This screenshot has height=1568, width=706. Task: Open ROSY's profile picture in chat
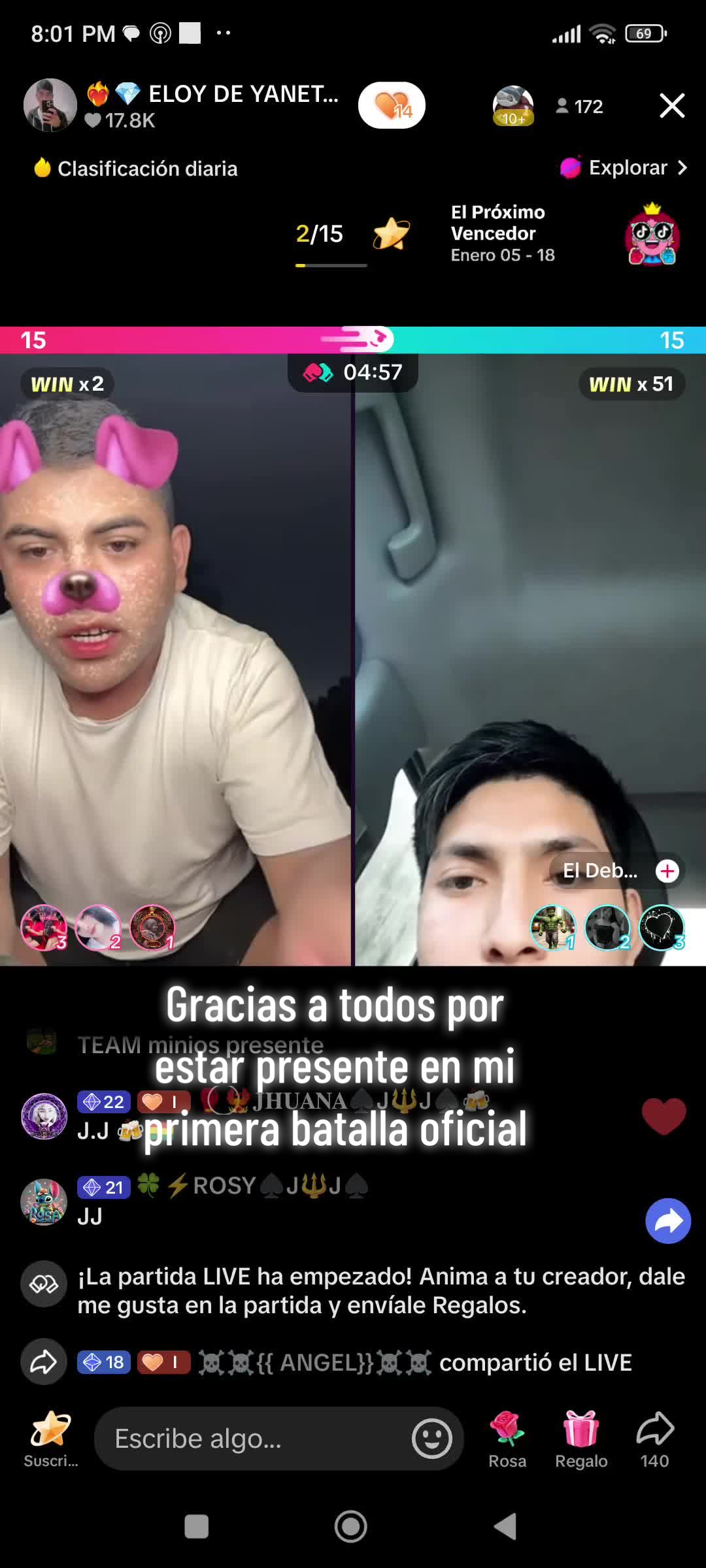pos(44,1201)
